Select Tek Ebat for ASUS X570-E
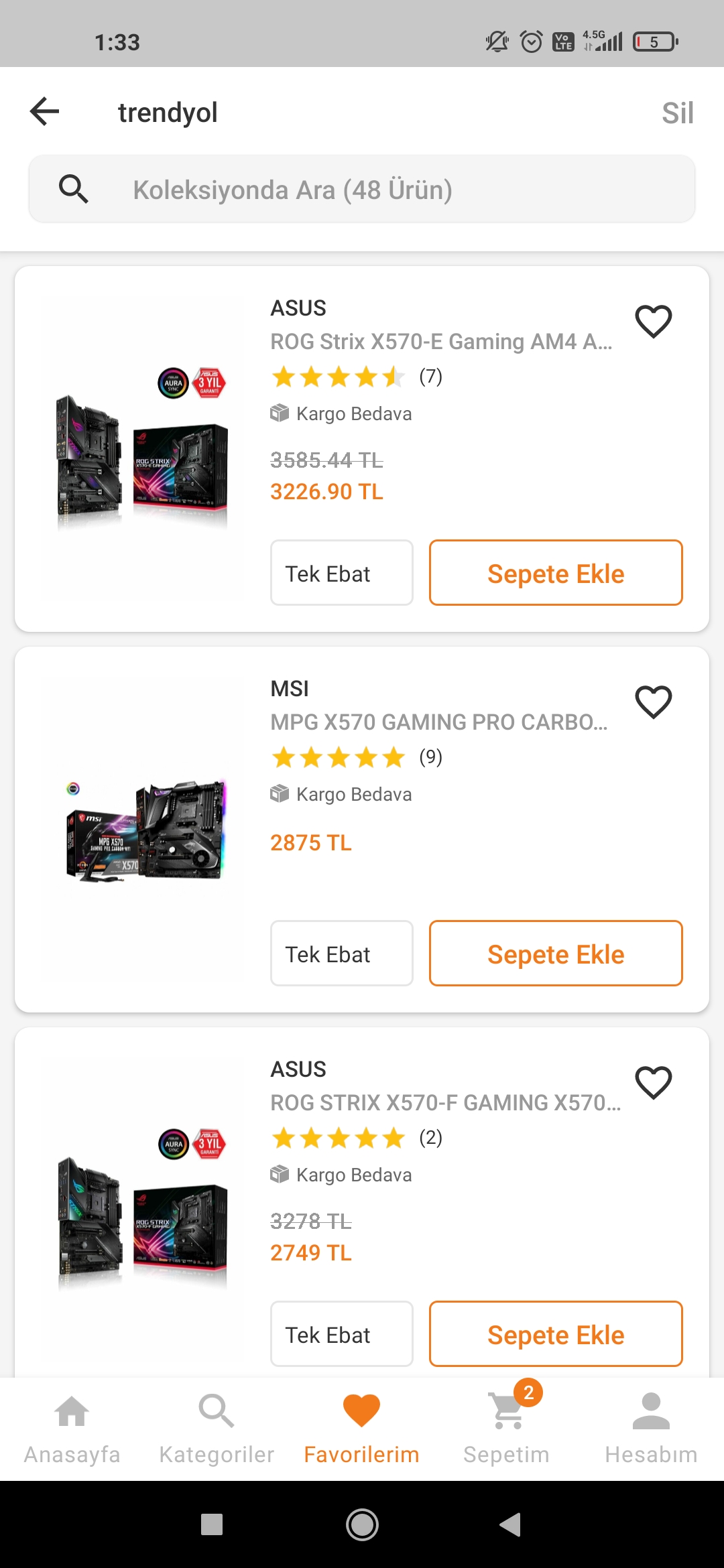The image size is (724, 1568). [341, 573]
